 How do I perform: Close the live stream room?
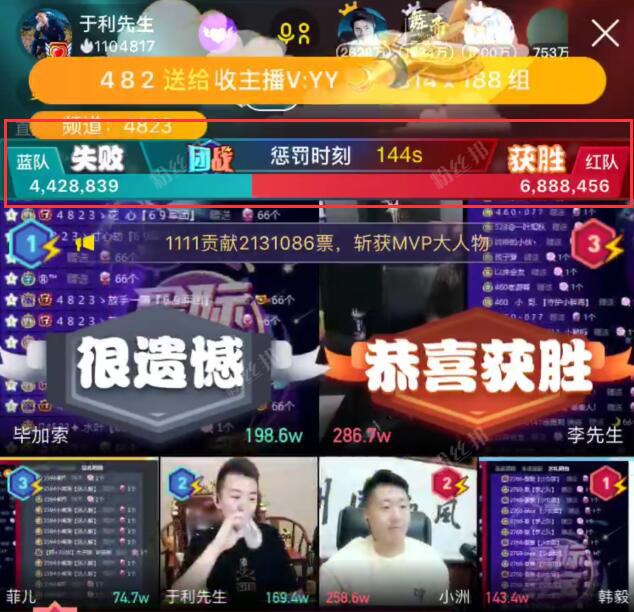(x=605, y=33)
